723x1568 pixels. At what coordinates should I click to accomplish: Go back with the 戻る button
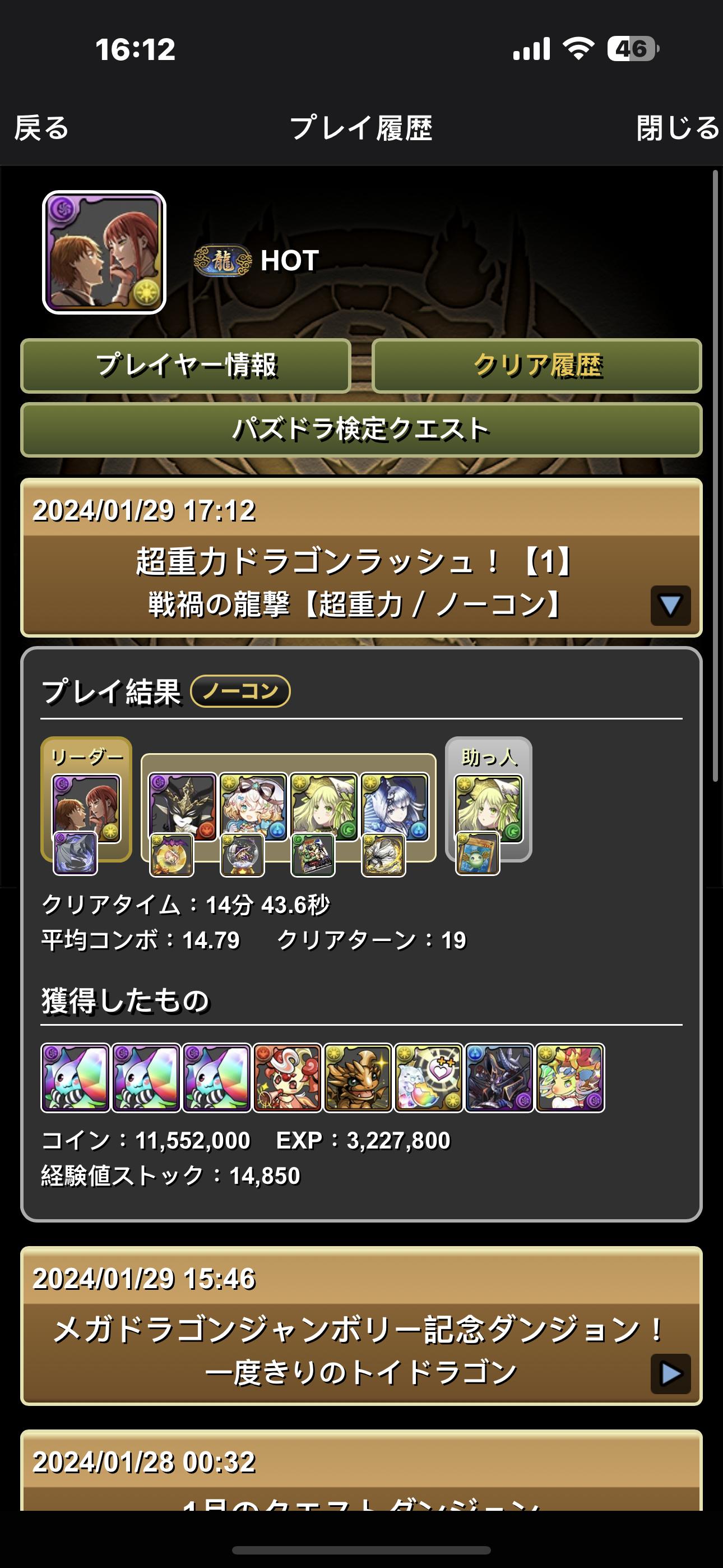[x=41, y=128]
